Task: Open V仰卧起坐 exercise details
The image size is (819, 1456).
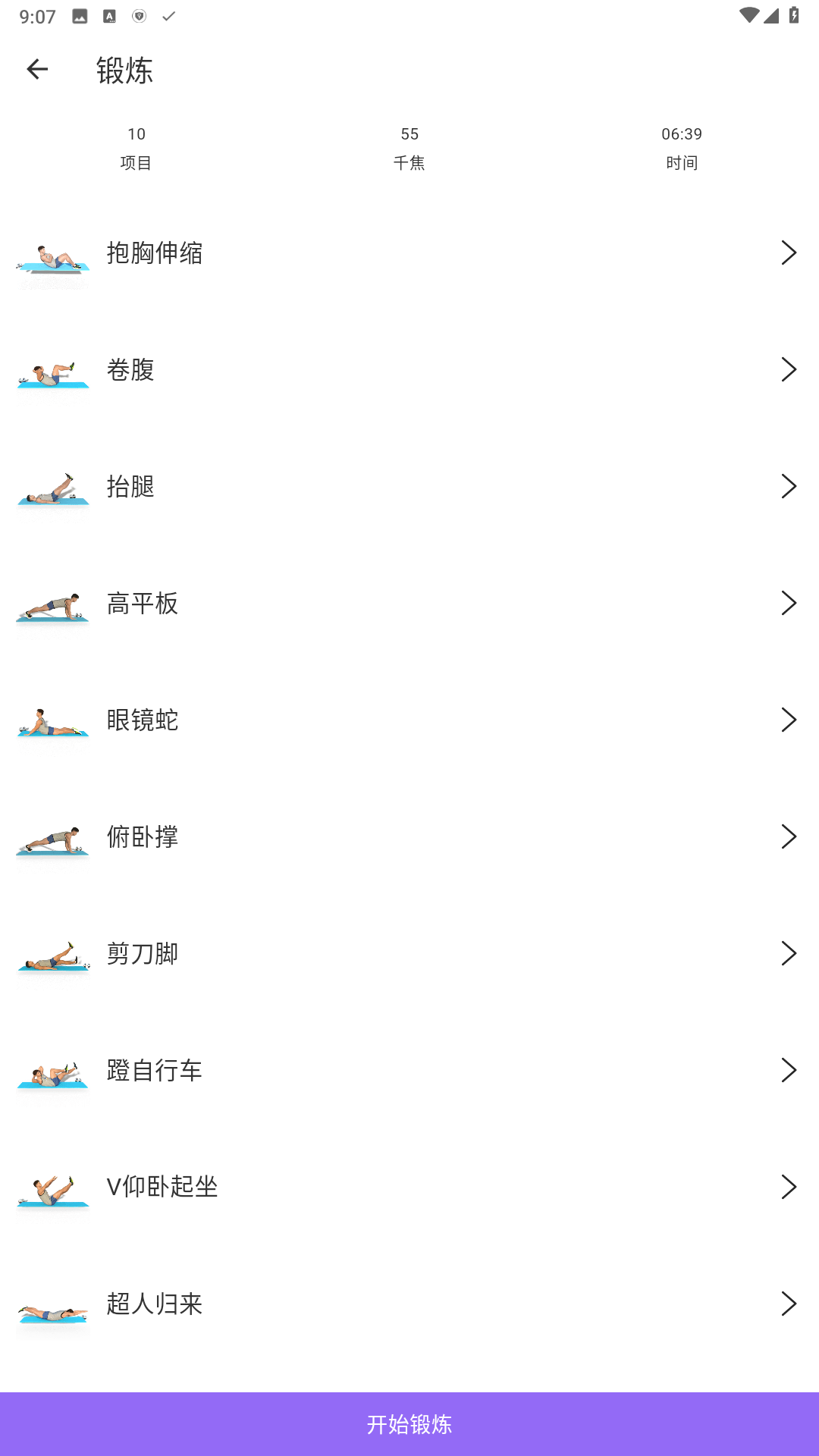Action: click(409, 1188)
